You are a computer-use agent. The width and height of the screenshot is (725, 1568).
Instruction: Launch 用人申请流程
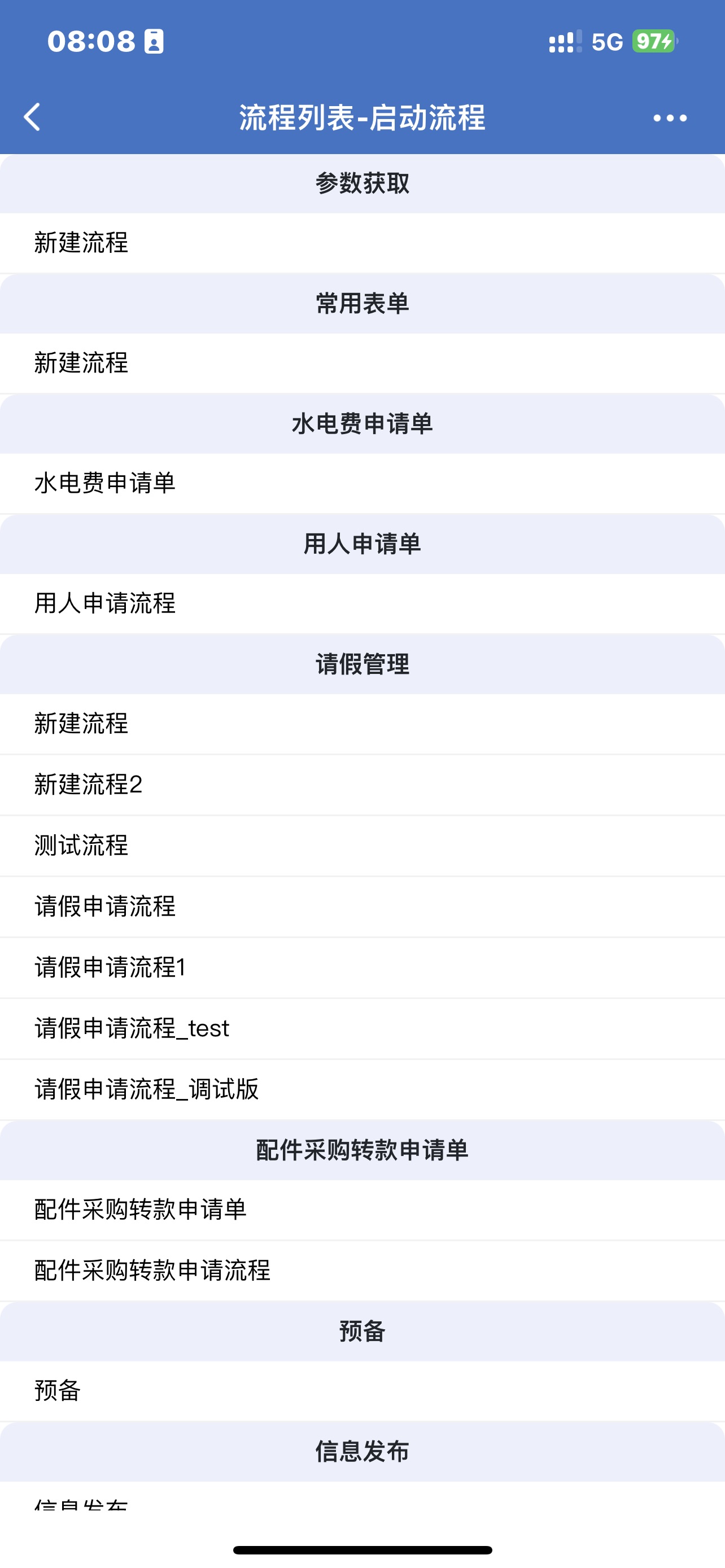pos(104,604)
